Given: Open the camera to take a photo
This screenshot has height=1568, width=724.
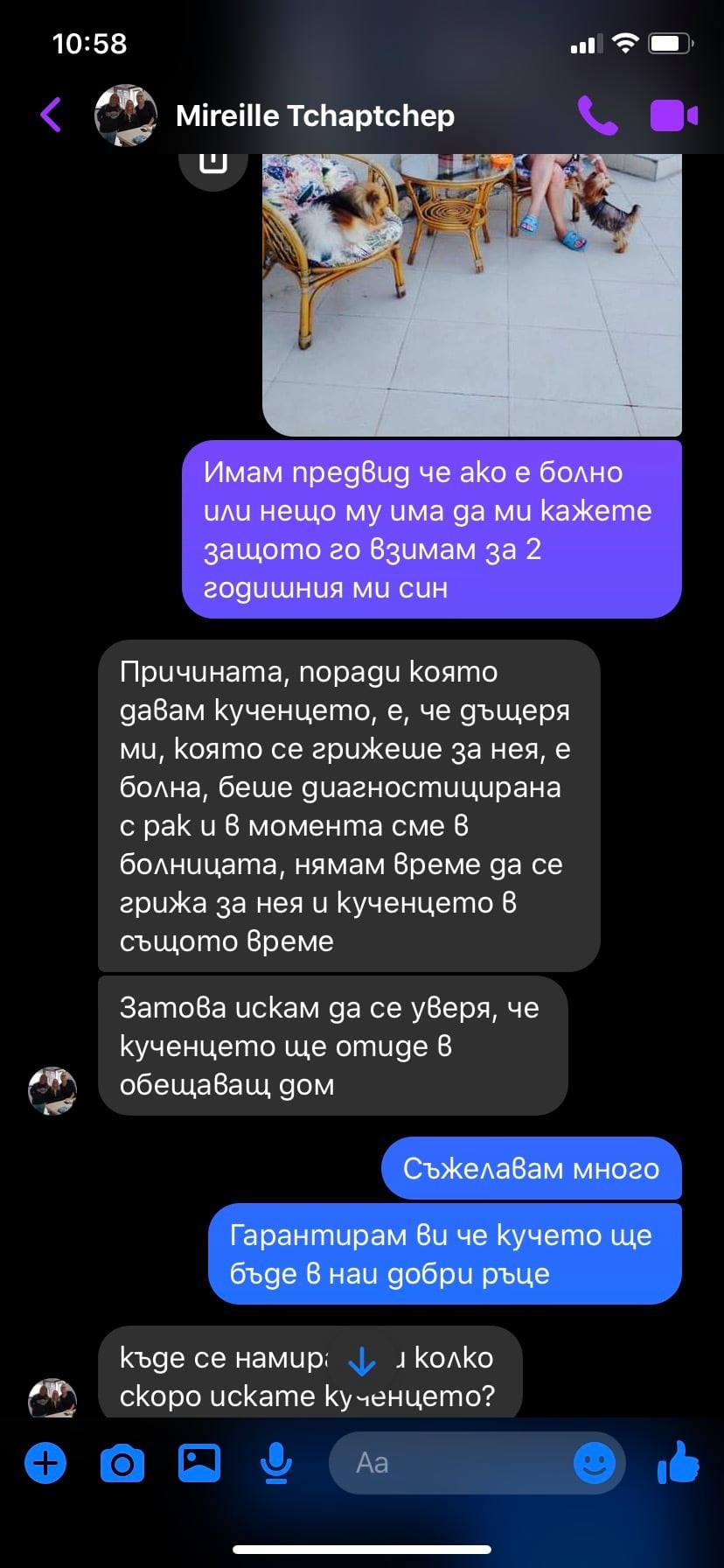Looking at the screenshot, I should click(x=122, y=1463).
